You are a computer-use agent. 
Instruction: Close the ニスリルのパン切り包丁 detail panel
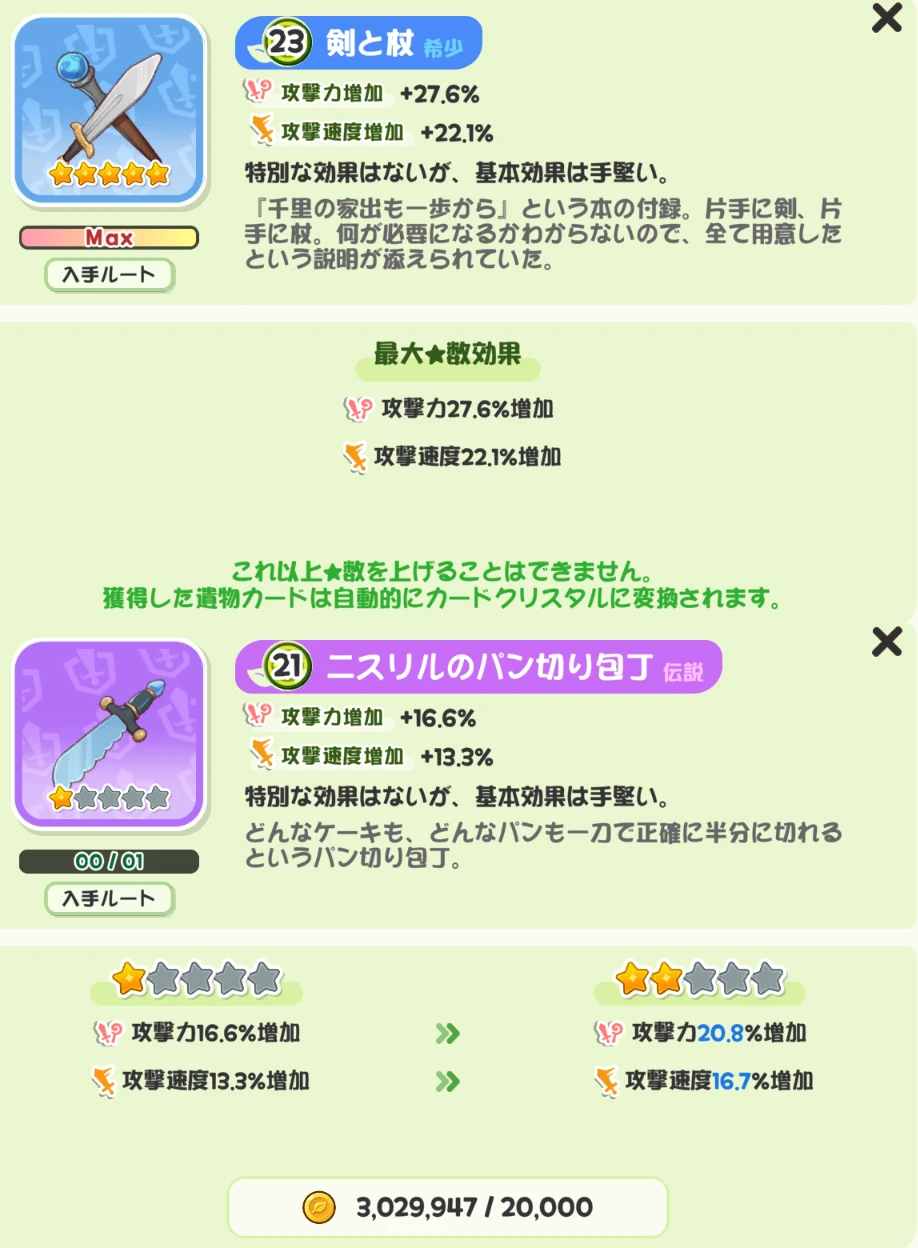point(886,642)
